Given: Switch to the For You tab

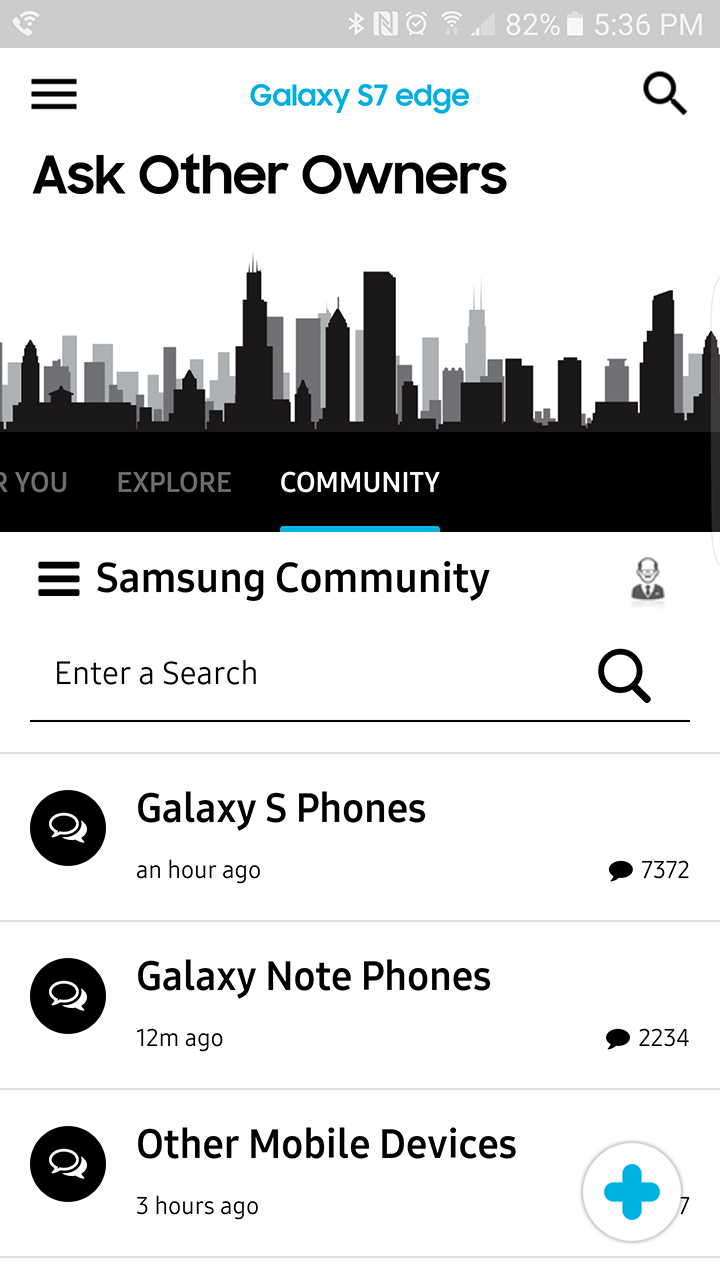Looking at the screenshot, I should [x=34, y=483].
